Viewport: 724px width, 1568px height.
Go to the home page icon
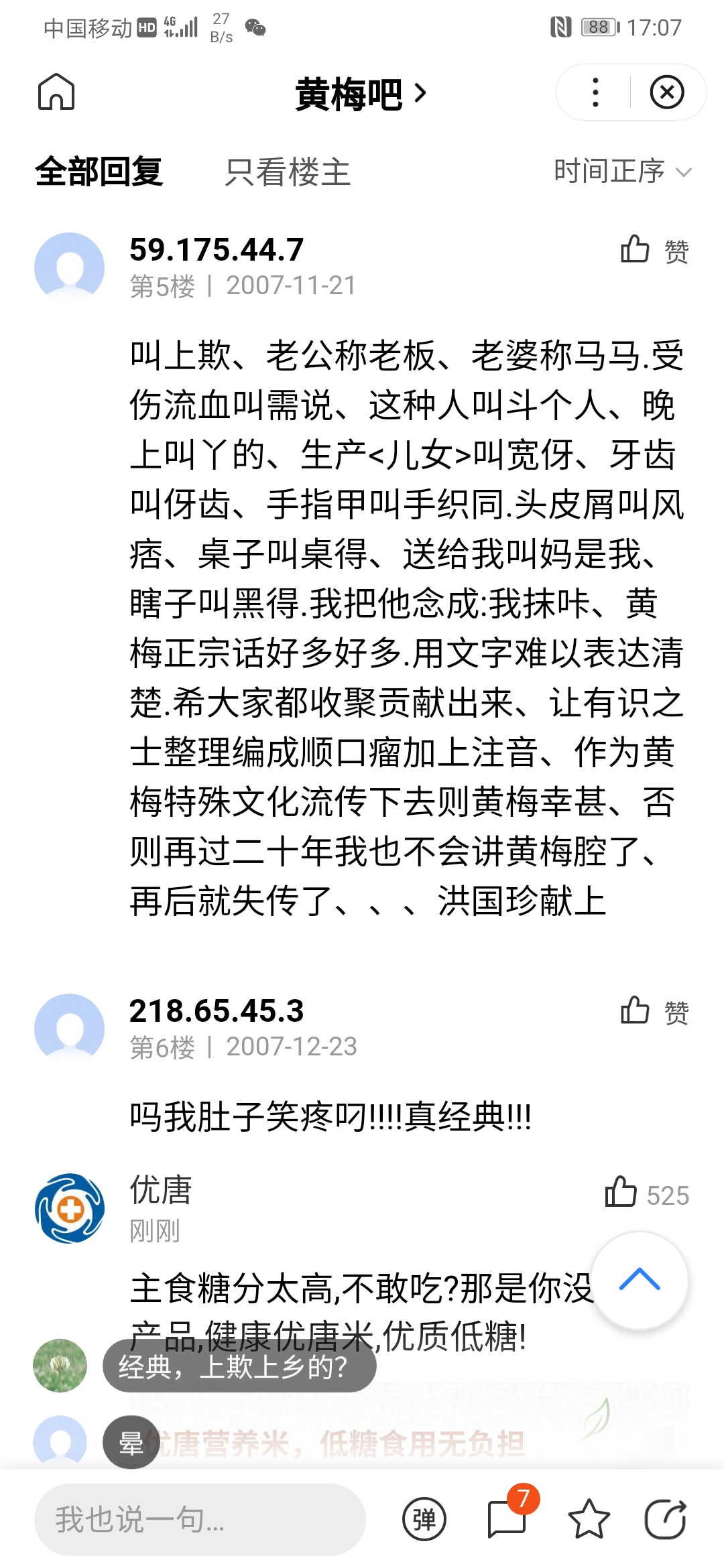pos(56,92)
